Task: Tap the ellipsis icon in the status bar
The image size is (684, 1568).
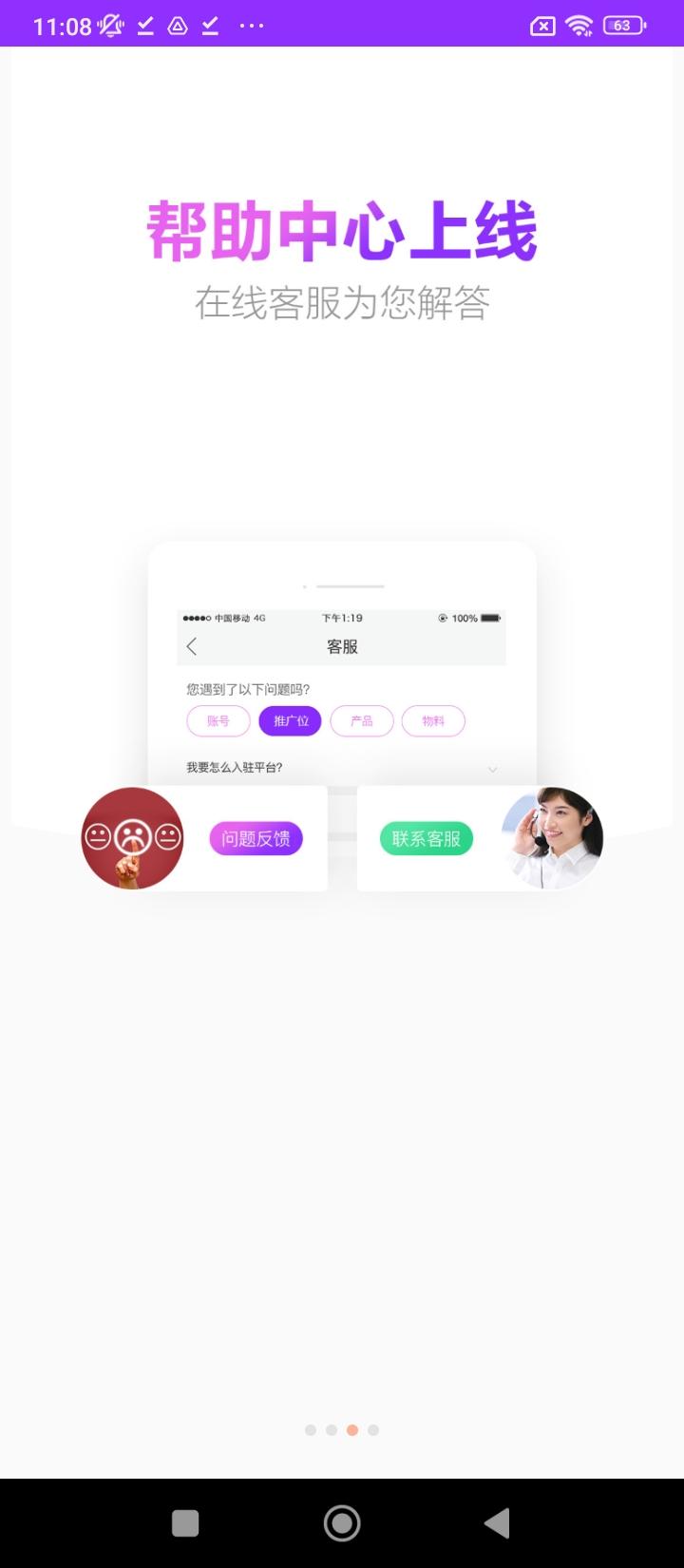Action: point(250,26)
